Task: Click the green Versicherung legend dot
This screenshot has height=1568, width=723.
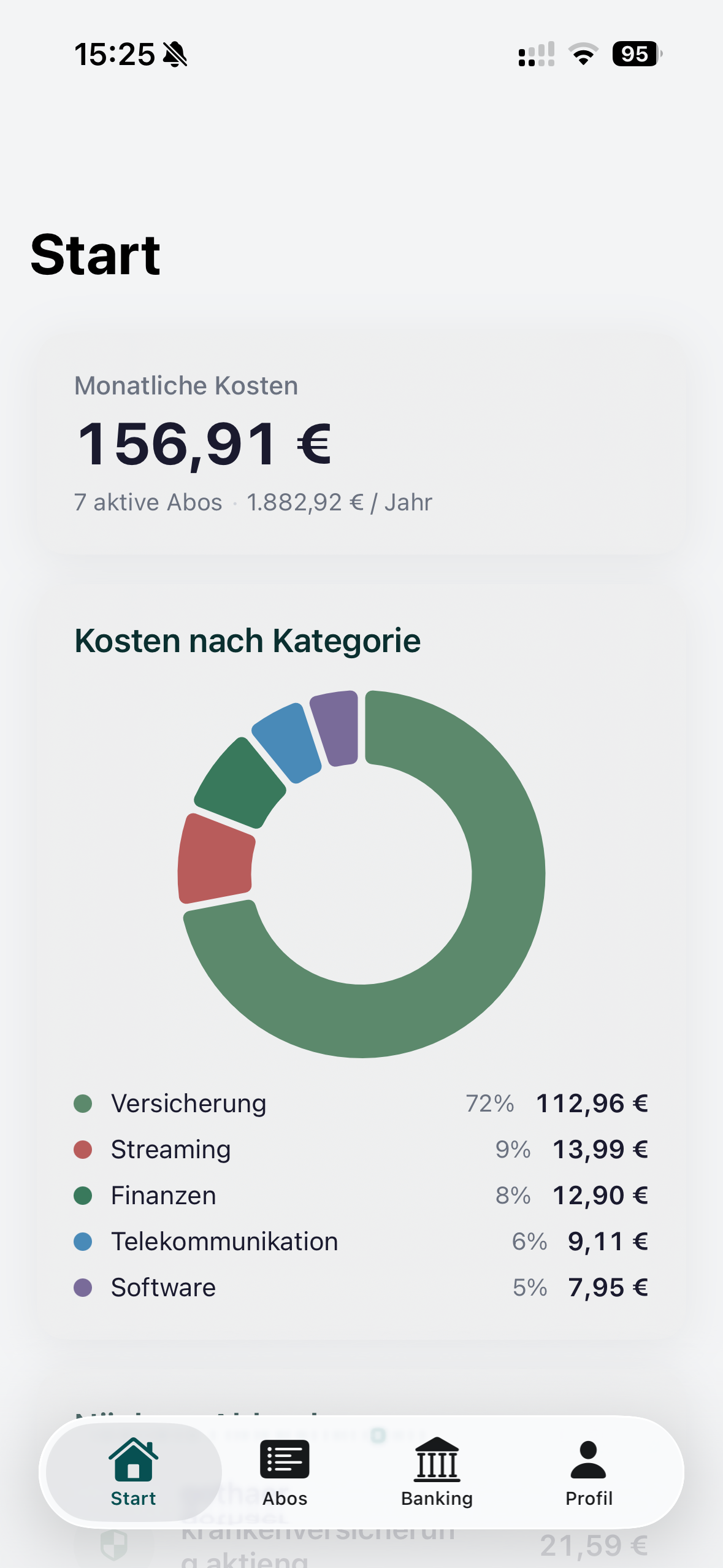Action: (x=83, y=1102)
